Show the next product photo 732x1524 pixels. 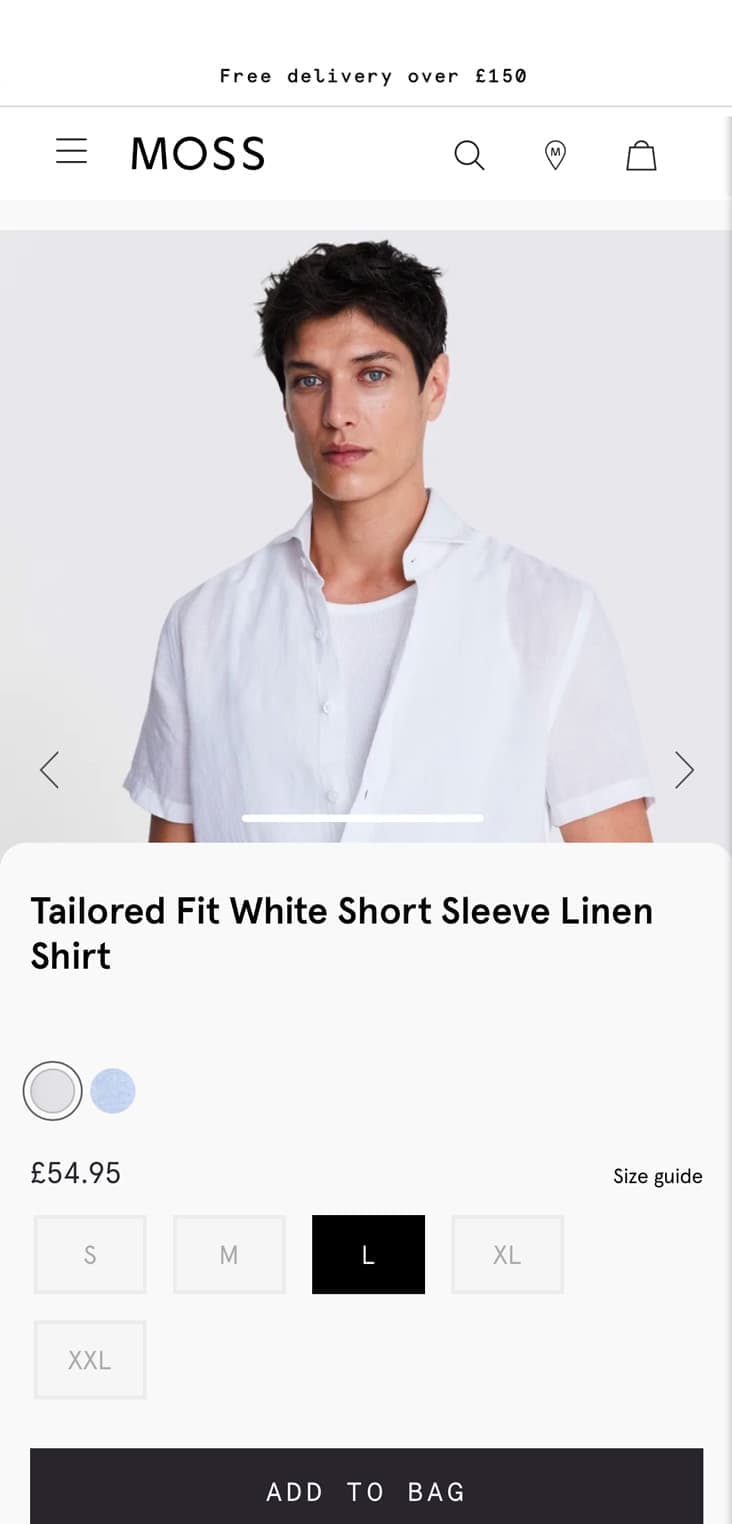[x=684, y=769]
